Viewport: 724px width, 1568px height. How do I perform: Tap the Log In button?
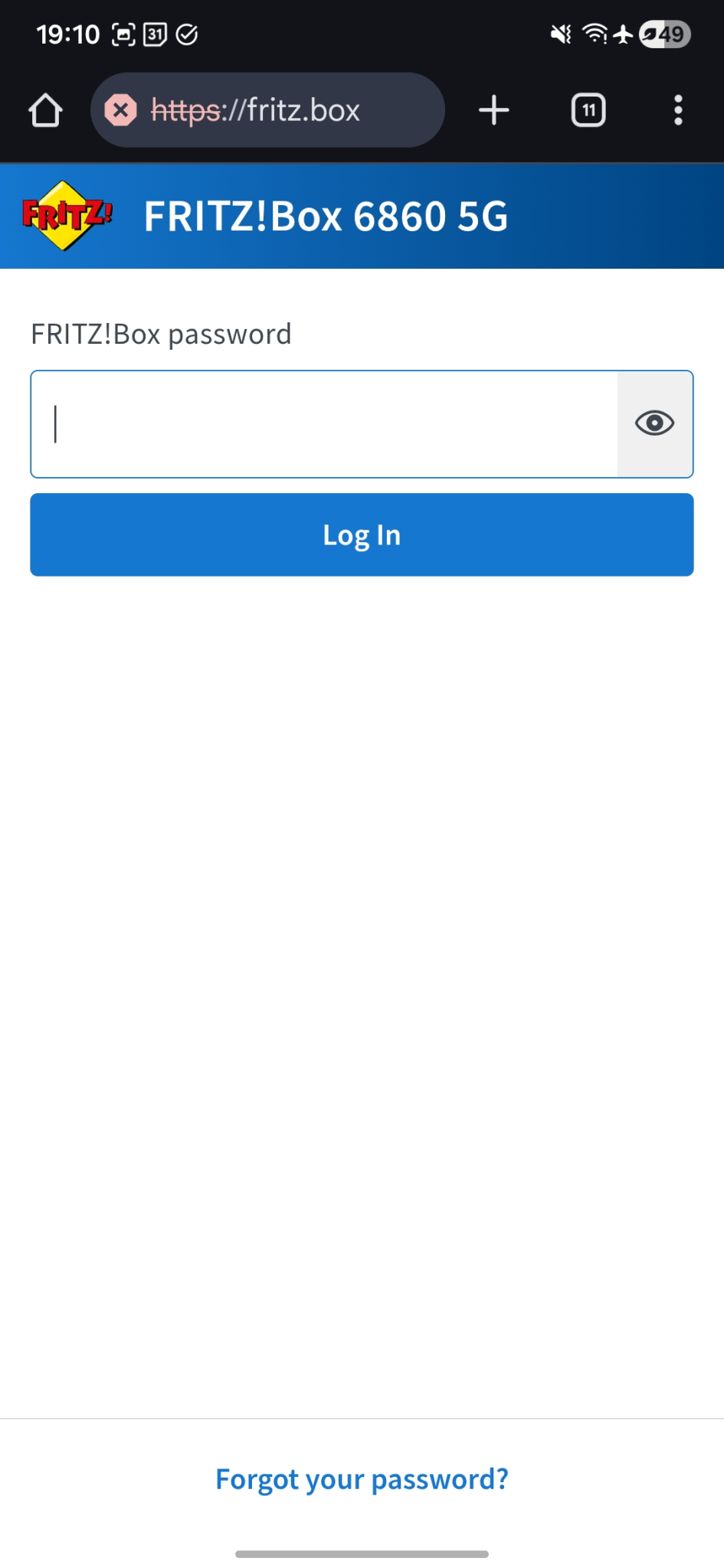click(x=362, y=534)
